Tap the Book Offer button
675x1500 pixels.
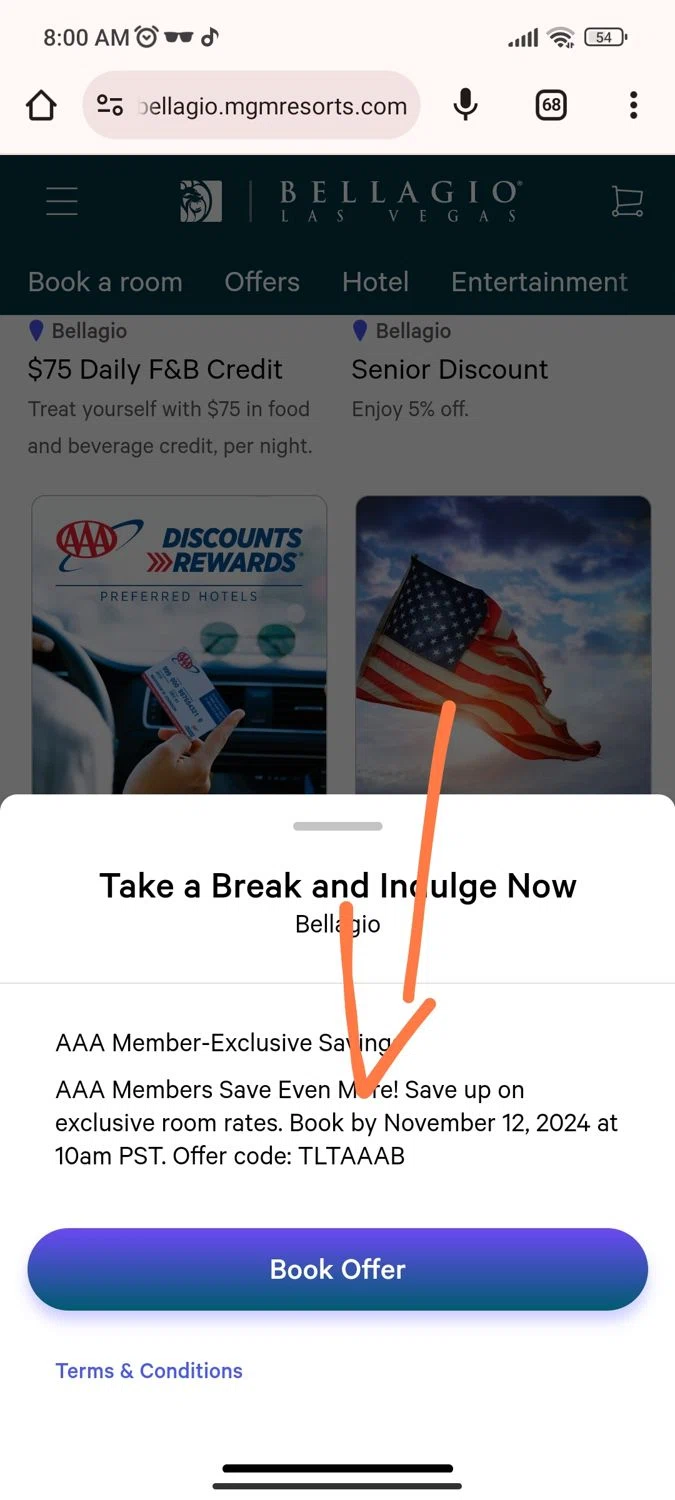click(x=337, y=1269)
